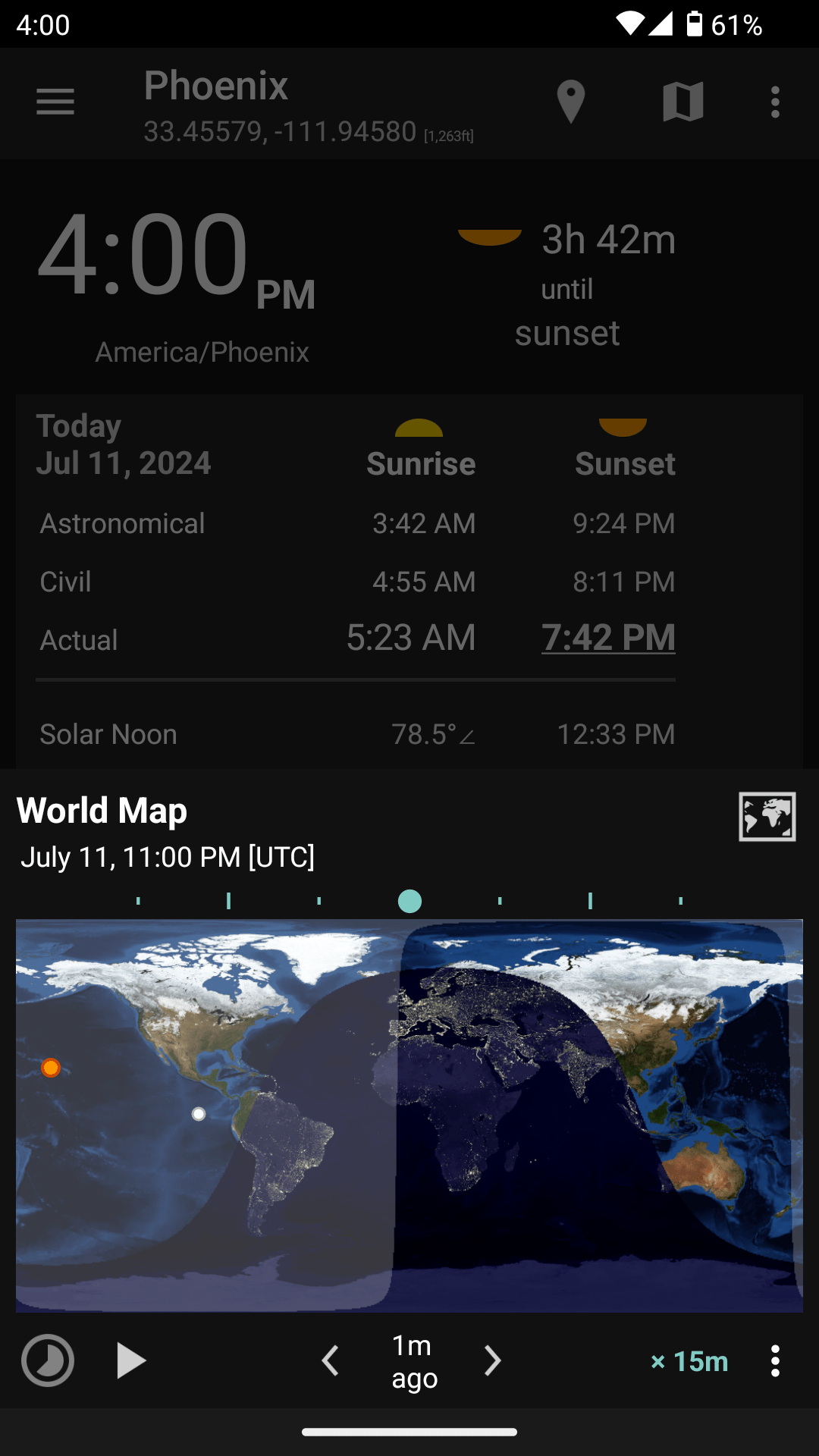Tap the actual sunset time 7:42 PM
The height and width of the screenshot is (1456, 819).
[x=608, y=638]
